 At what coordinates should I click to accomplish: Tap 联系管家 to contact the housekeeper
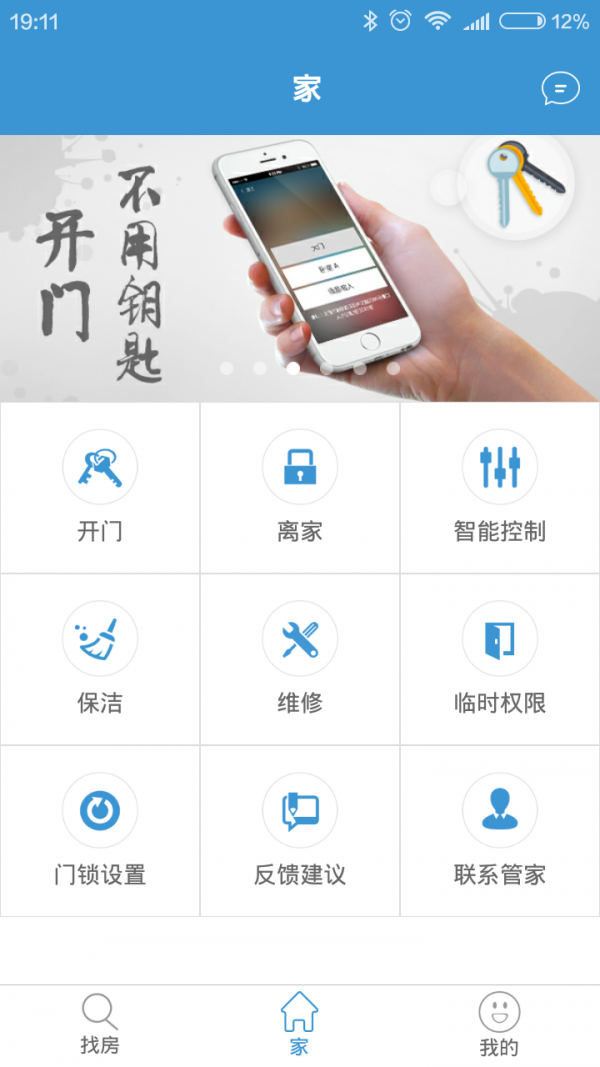(500, 832)
